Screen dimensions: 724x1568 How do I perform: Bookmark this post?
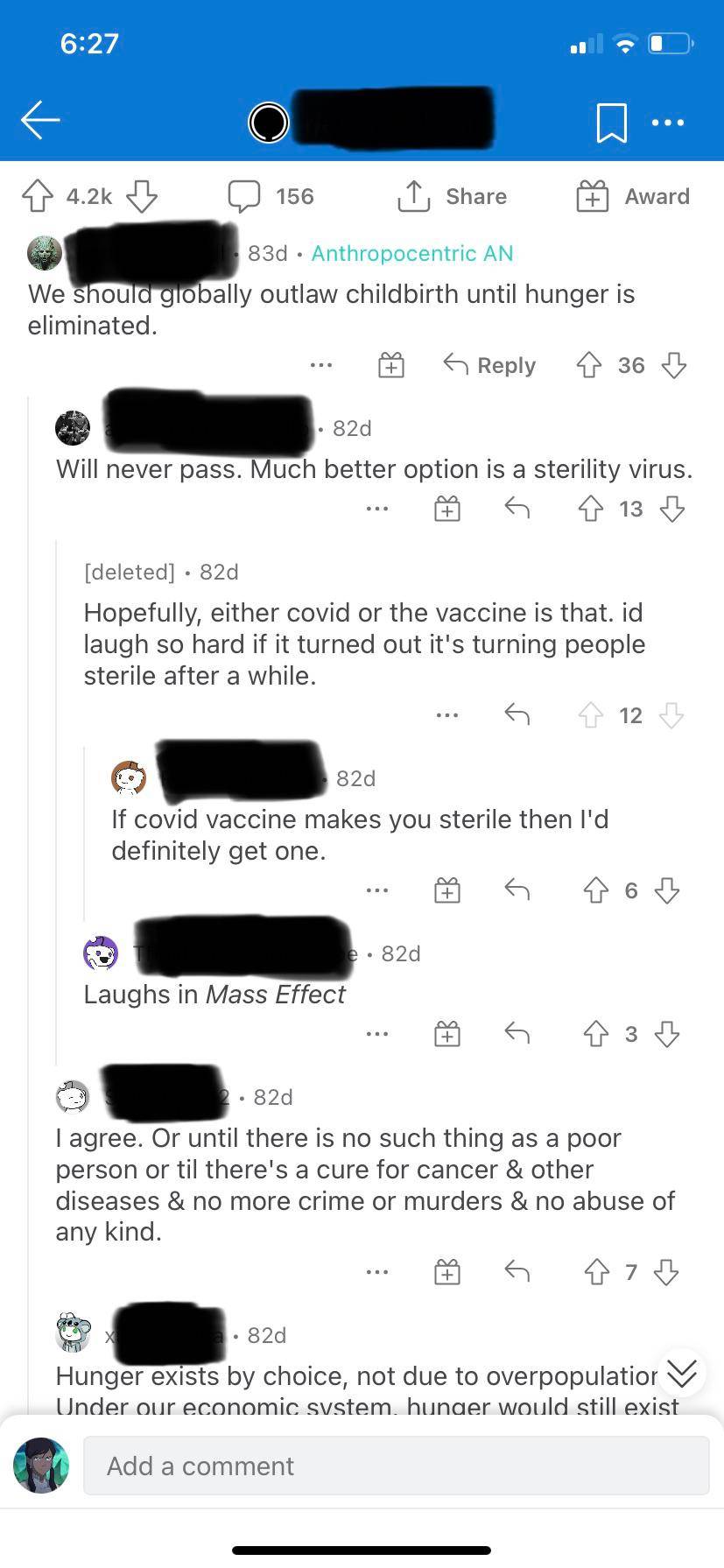tap(611, 122)
